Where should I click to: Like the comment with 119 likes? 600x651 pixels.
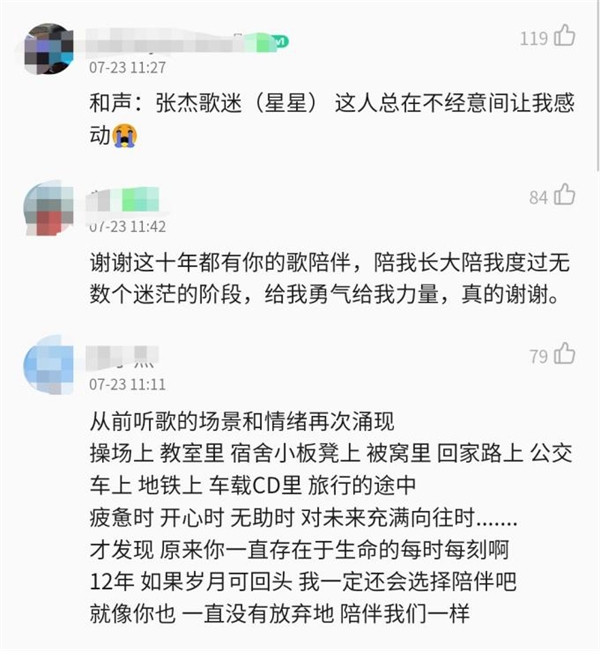(x=564, y=38)
